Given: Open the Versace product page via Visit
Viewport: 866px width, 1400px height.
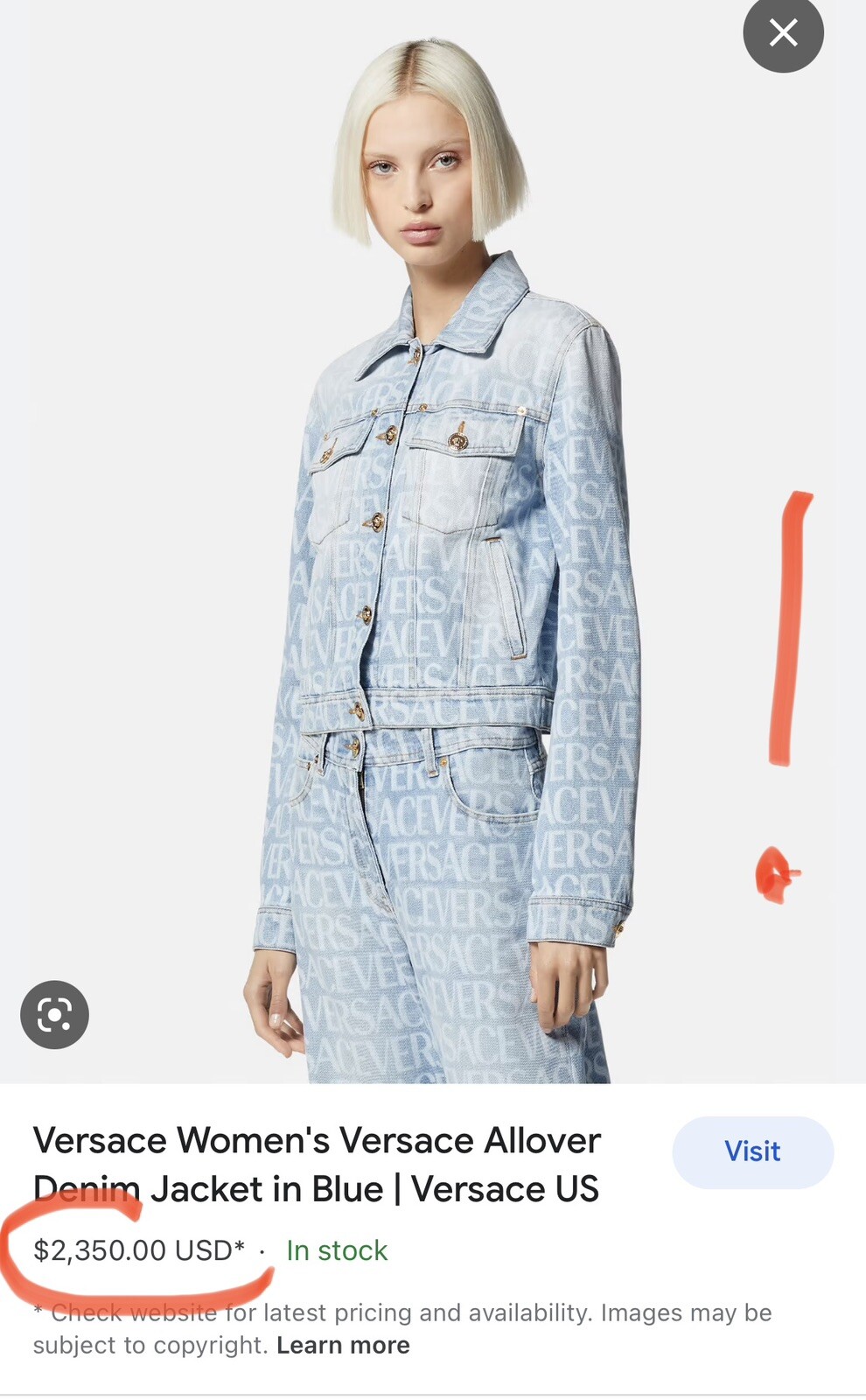Looking at the screenshot, I should coord(752,1151).
